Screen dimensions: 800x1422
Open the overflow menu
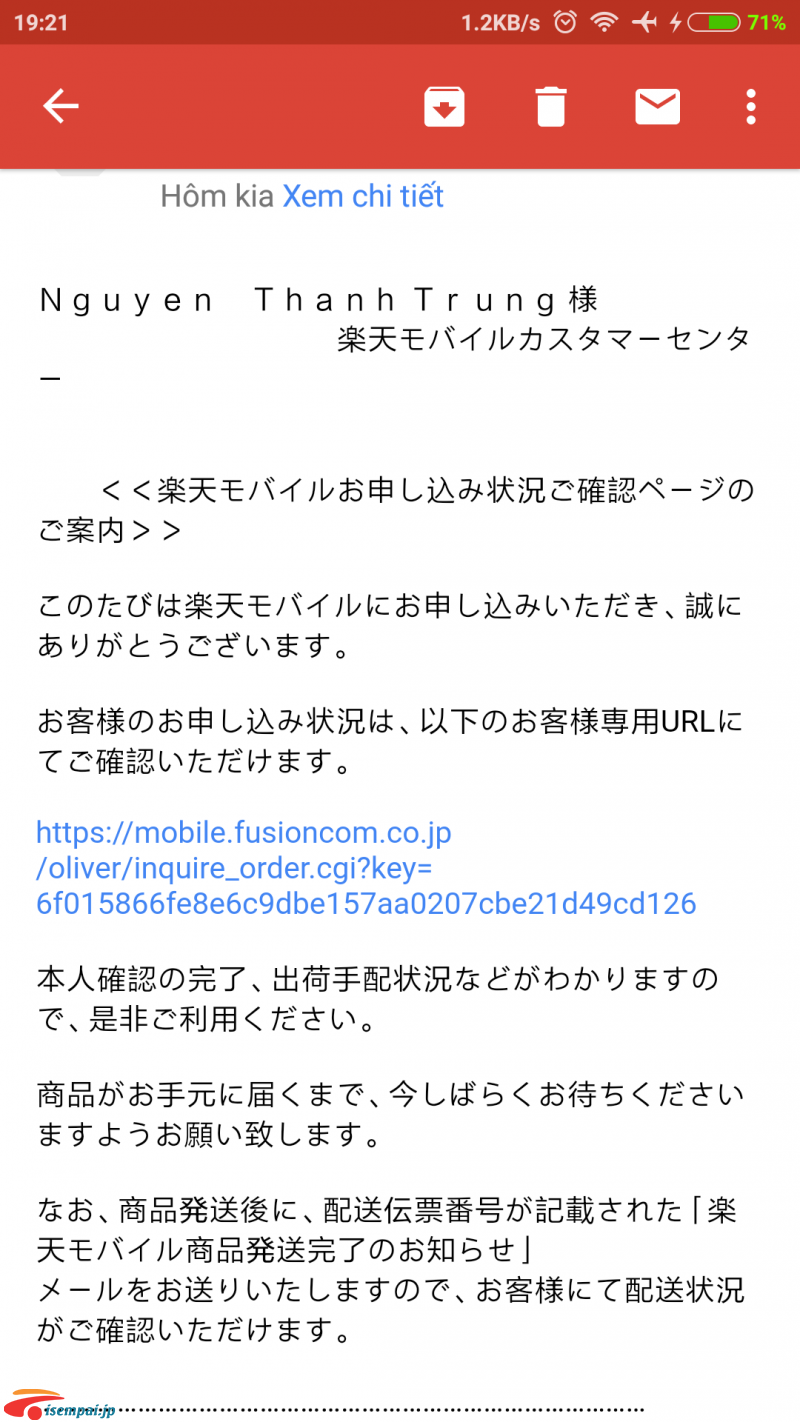point(751,106)
